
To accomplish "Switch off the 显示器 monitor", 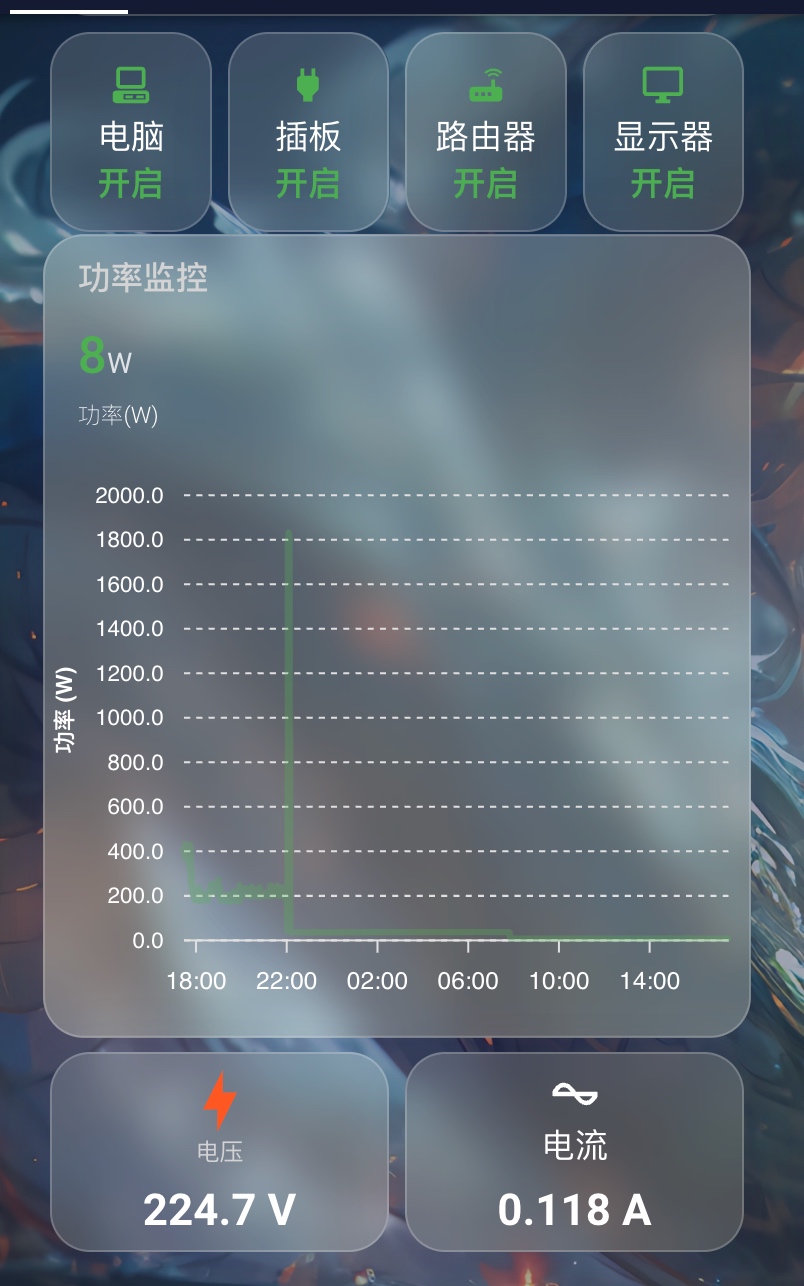I will [663, 133].
